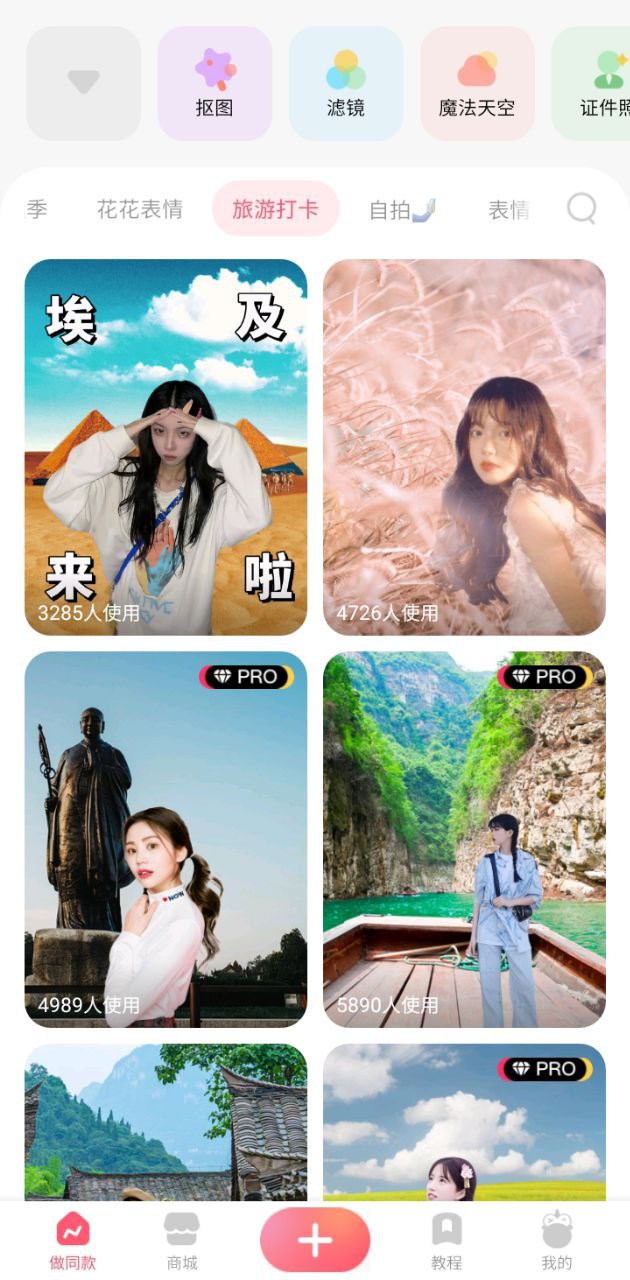Expand the dropdown arrow tile

tap(83, 83)
